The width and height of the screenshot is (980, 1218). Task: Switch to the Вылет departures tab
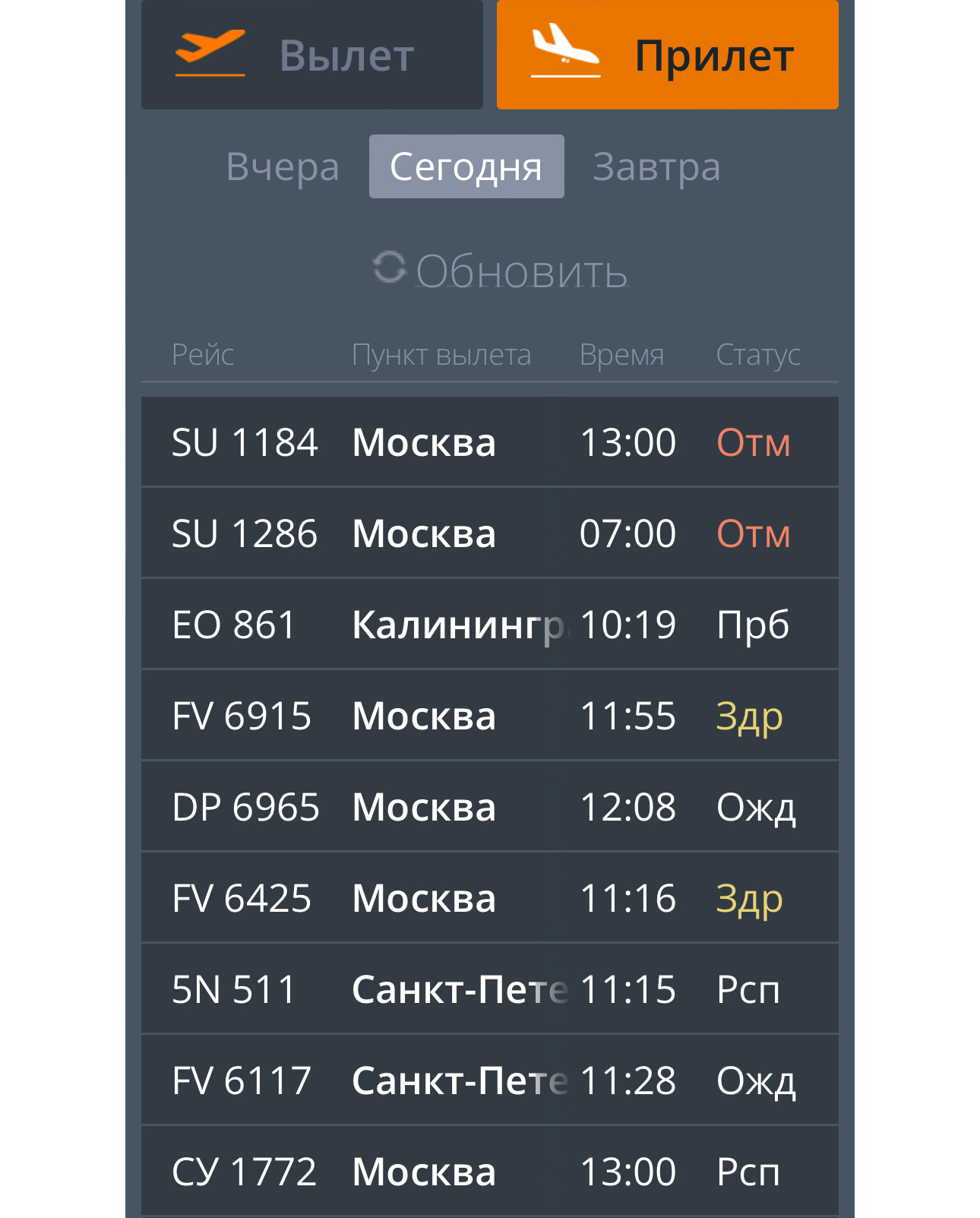pyautogui.click(x=311, y=55)
